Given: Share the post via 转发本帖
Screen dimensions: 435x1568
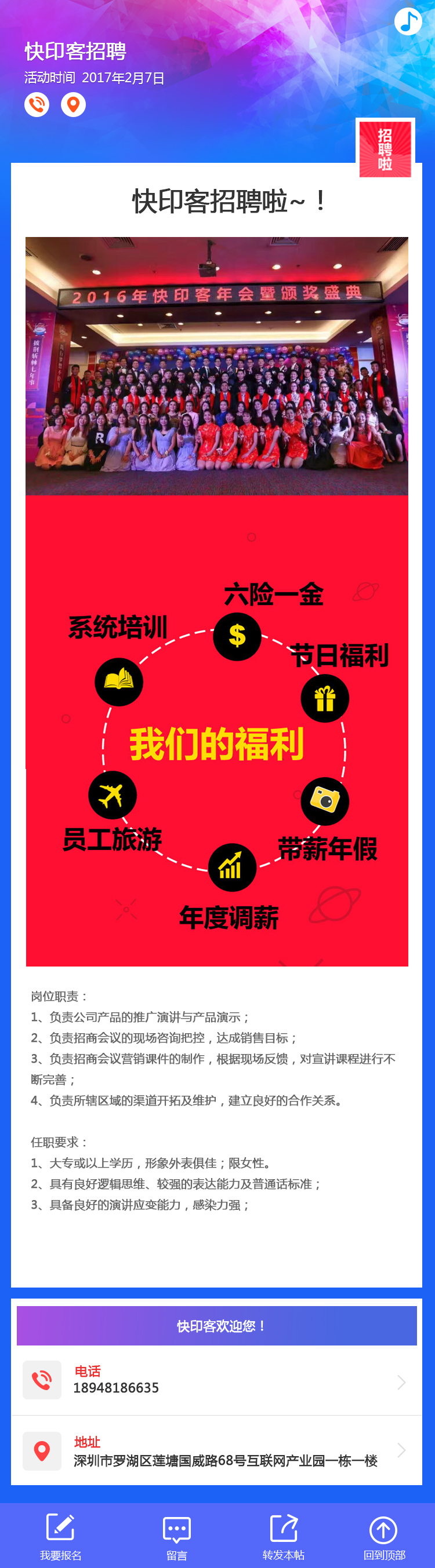Looking at the screenshot, I should click(283, 1536).
